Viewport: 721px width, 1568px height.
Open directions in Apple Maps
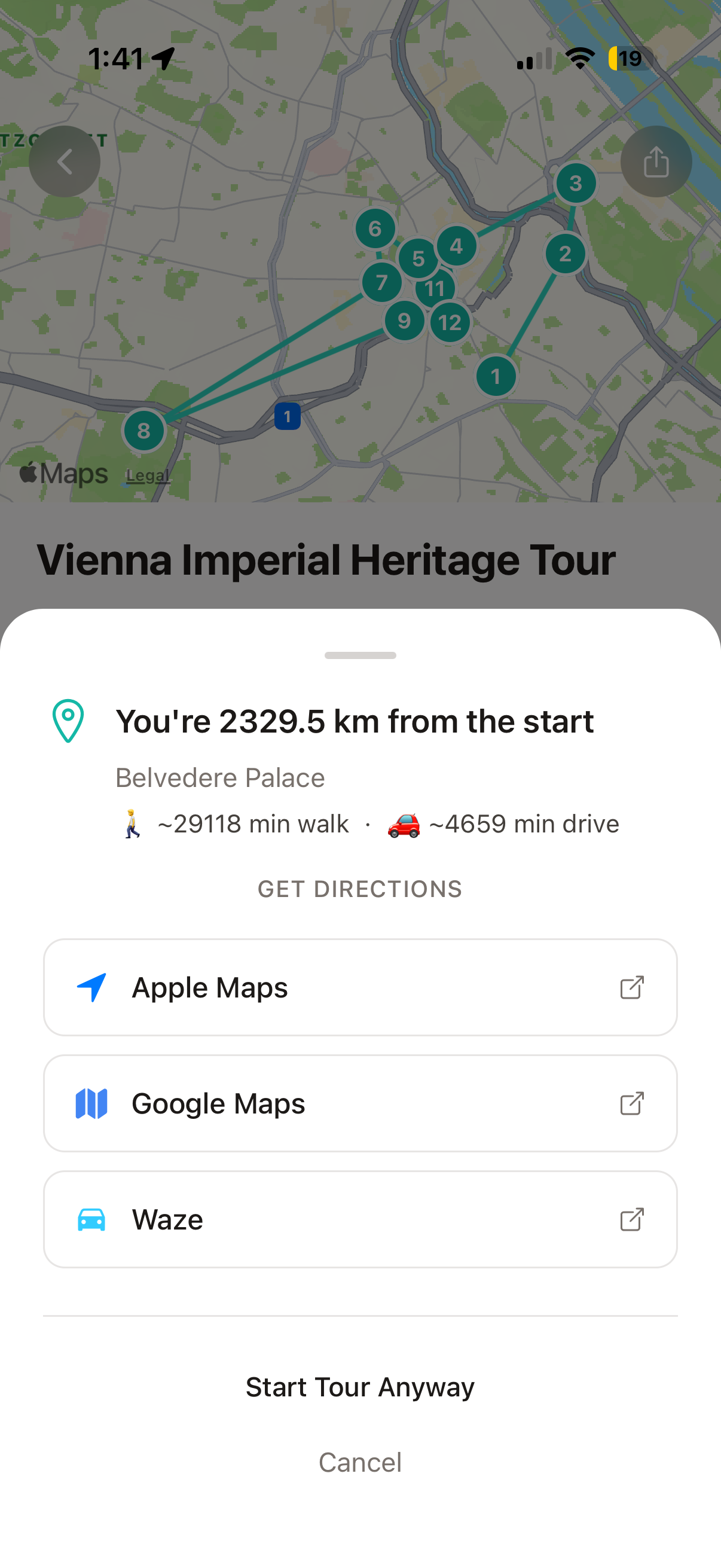360,987
